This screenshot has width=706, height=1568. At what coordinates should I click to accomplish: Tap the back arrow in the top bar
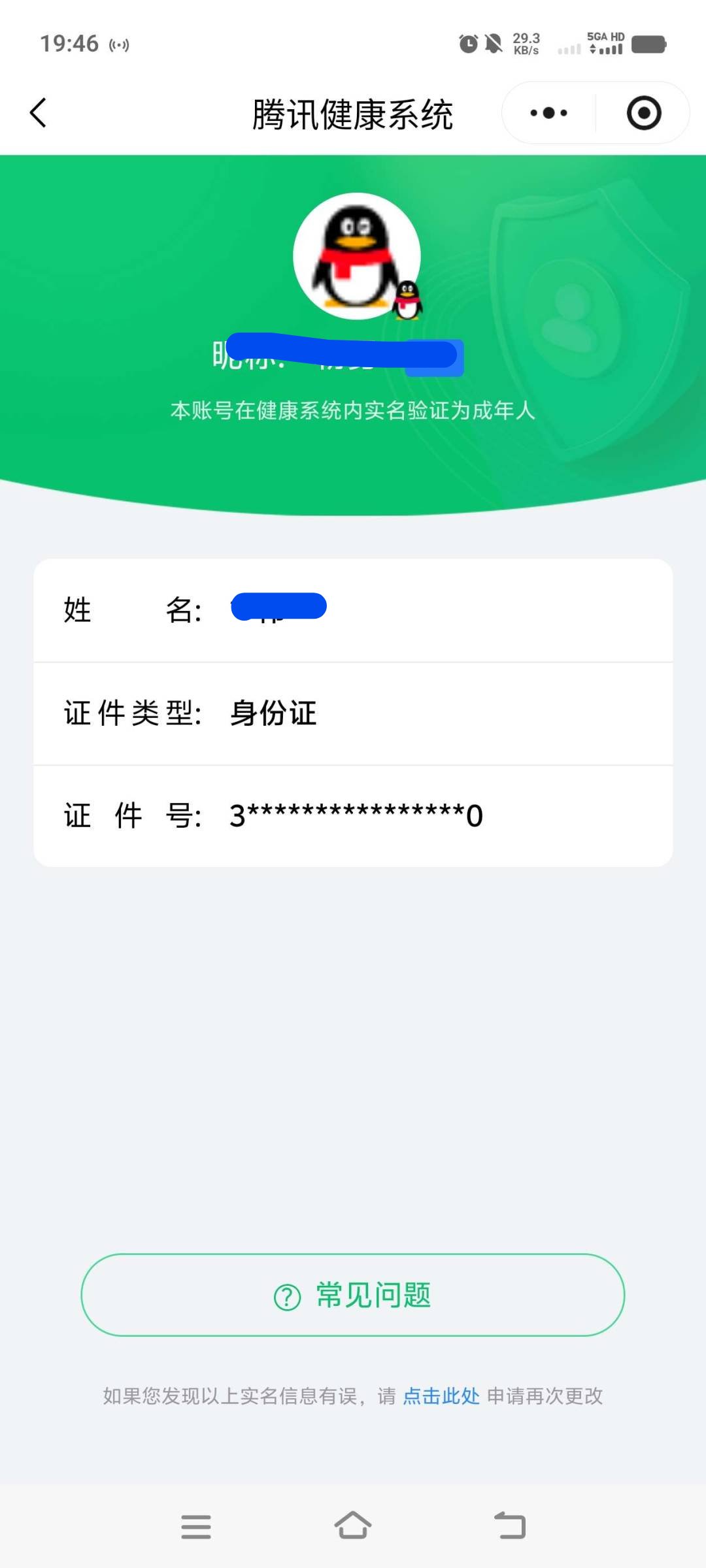tap(37, 112)
